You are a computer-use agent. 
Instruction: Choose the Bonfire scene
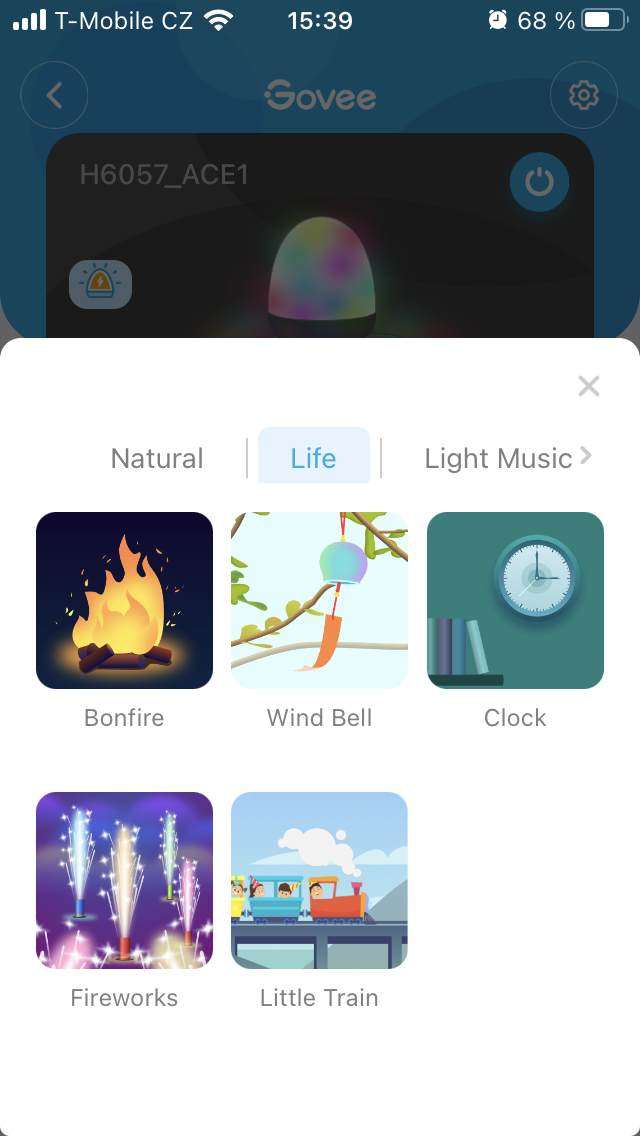pyautogui.click(x=124, y=600)
